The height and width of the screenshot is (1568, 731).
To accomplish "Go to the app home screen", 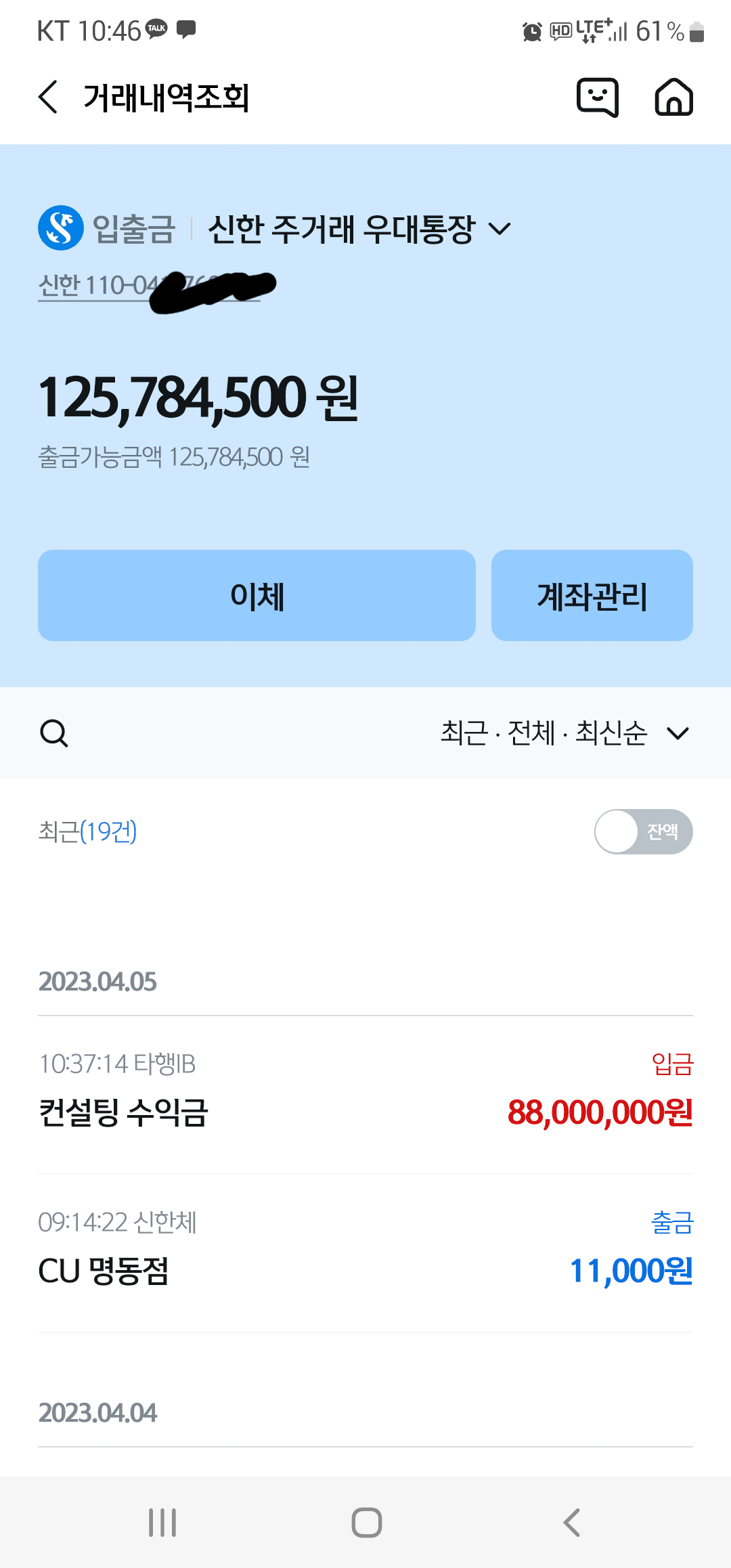I will click(673, 97).
